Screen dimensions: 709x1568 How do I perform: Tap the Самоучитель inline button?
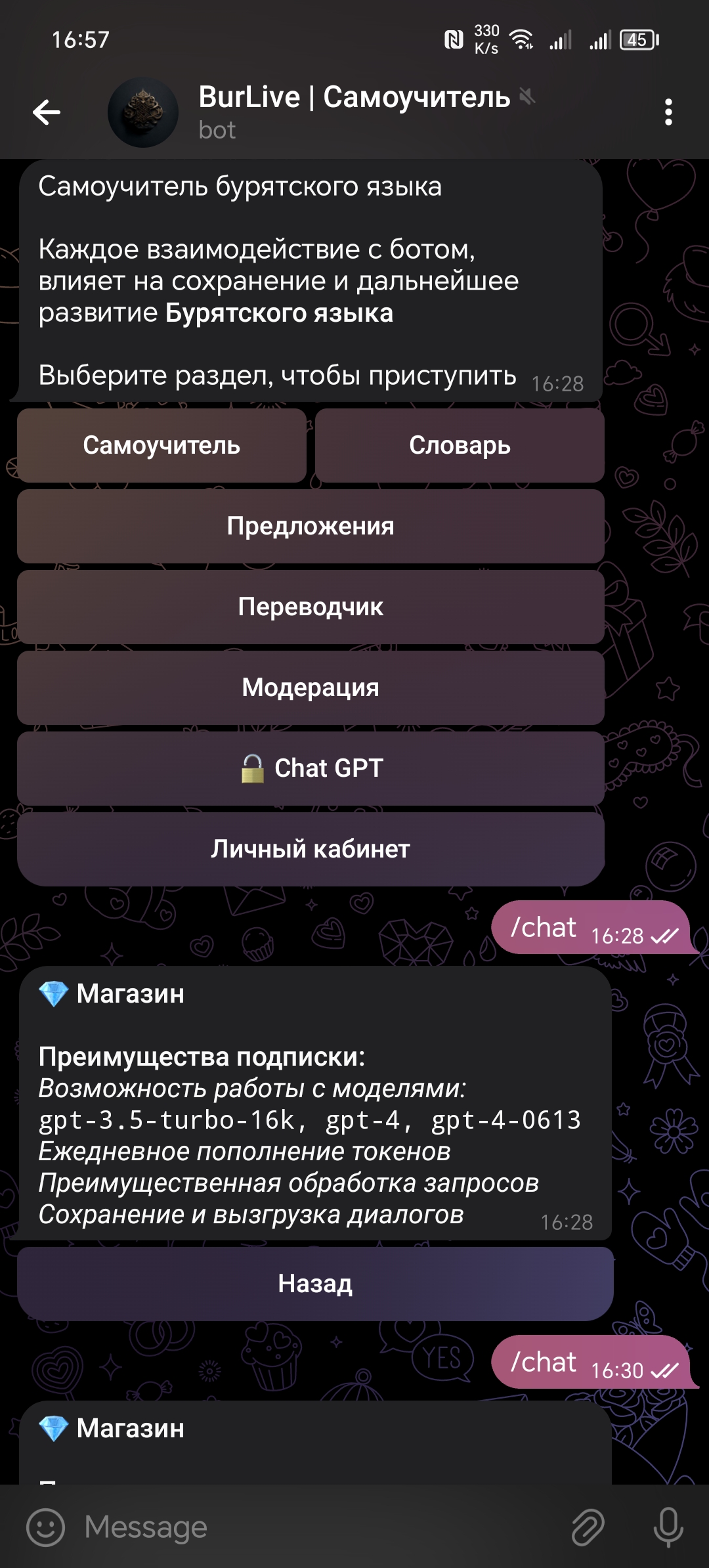tap(161, 446)
